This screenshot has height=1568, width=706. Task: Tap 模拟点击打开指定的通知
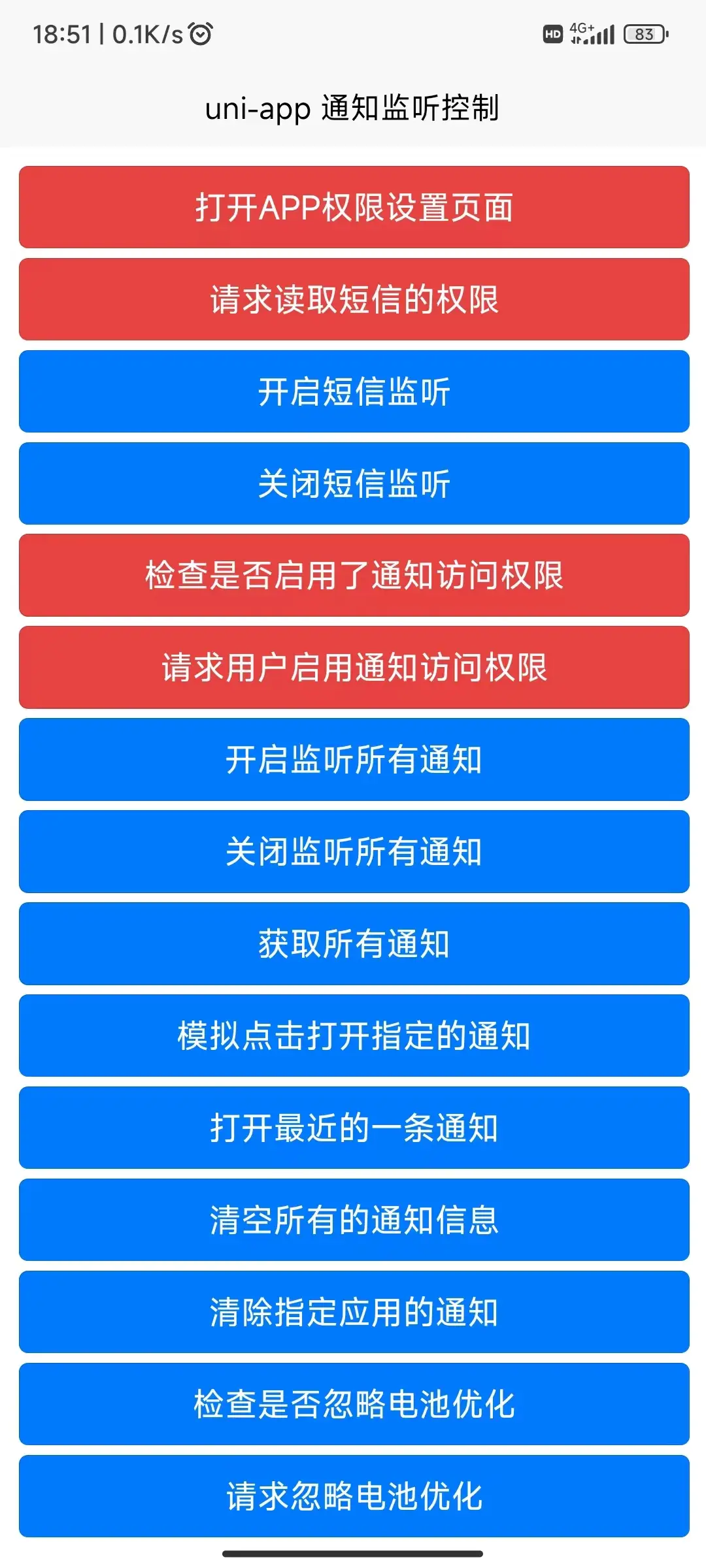point(354,1036)
